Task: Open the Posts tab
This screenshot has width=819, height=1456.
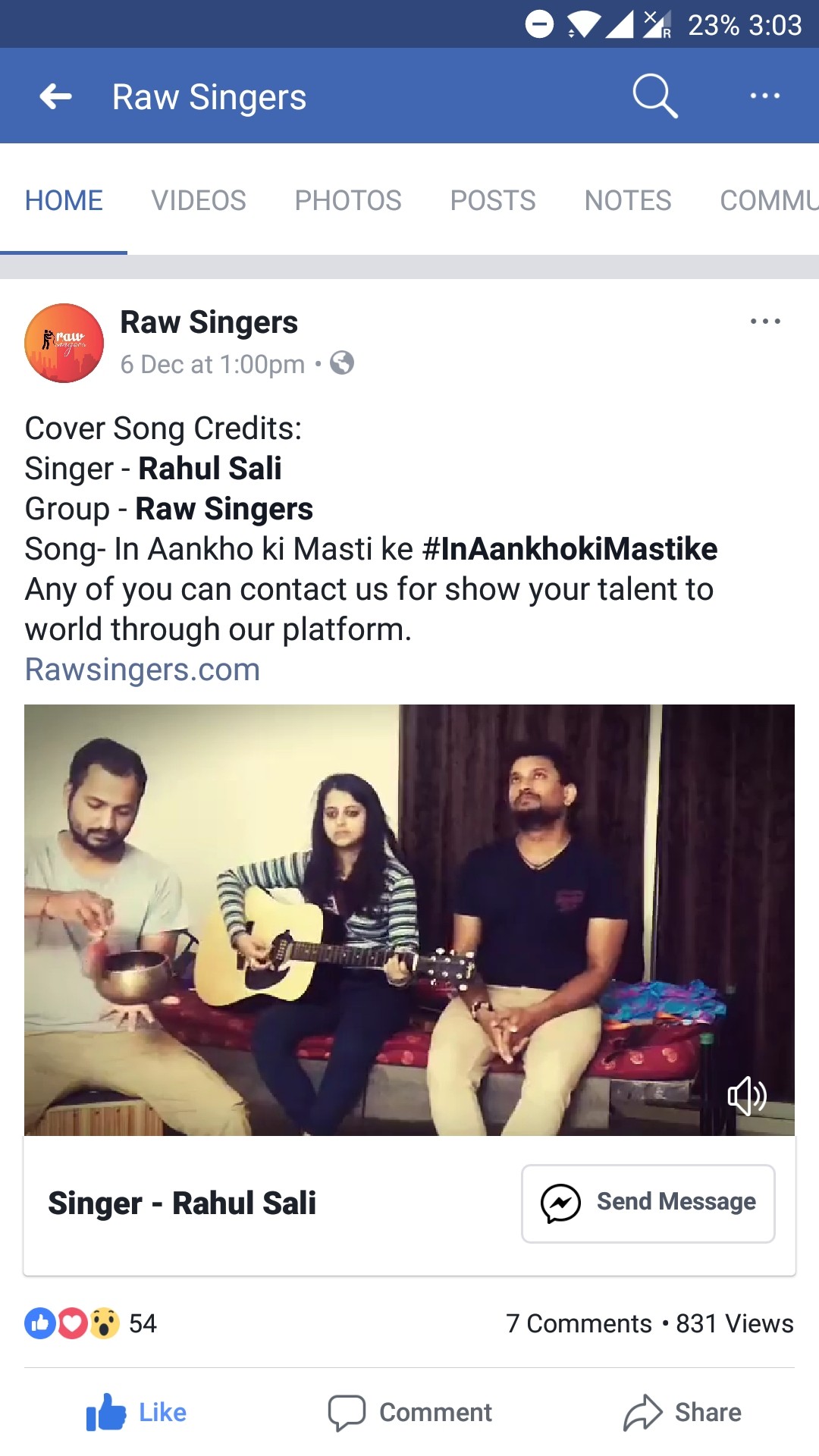Action: pos(493,200)
